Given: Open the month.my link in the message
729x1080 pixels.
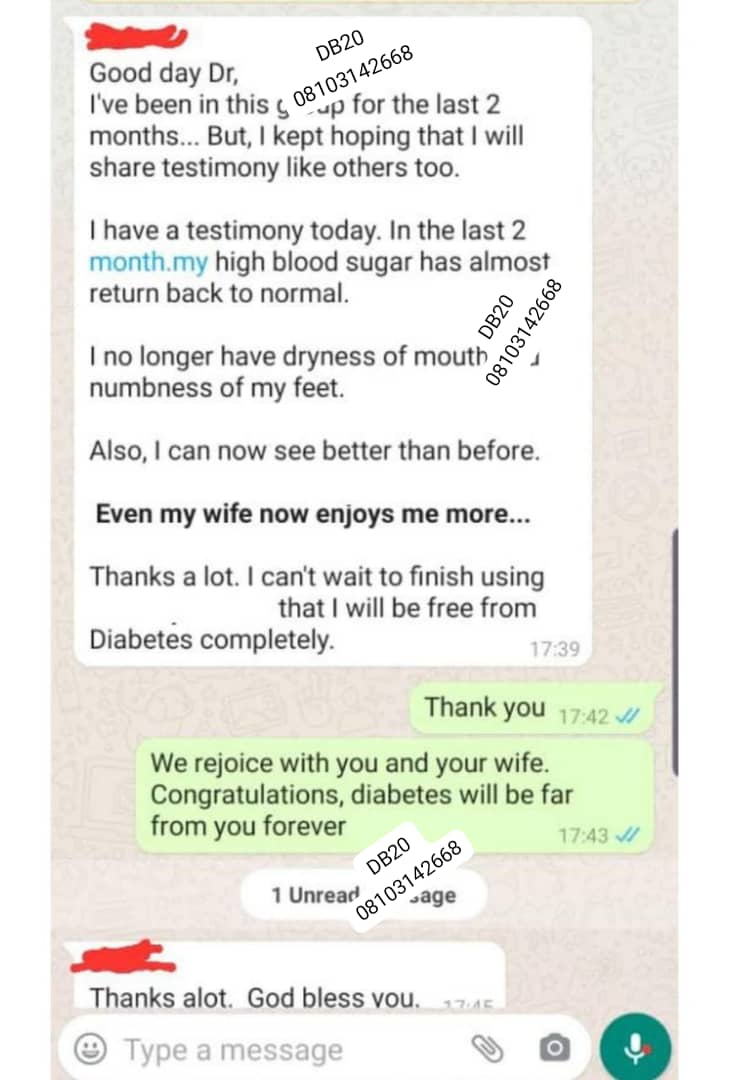Looking at the screenshot, I should (149, 263).
